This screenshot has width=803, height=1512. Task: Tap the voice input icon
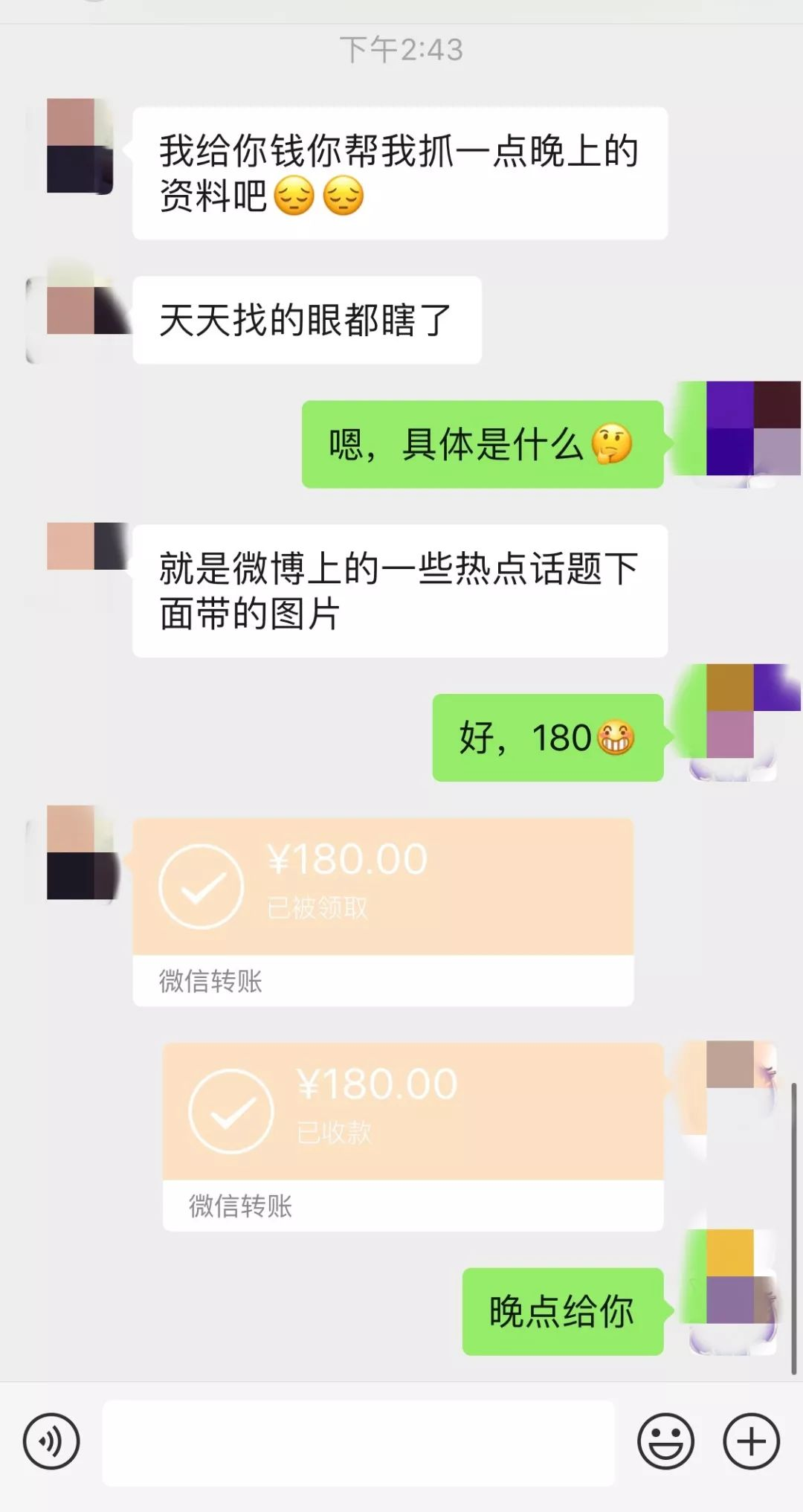[51, 1440]
